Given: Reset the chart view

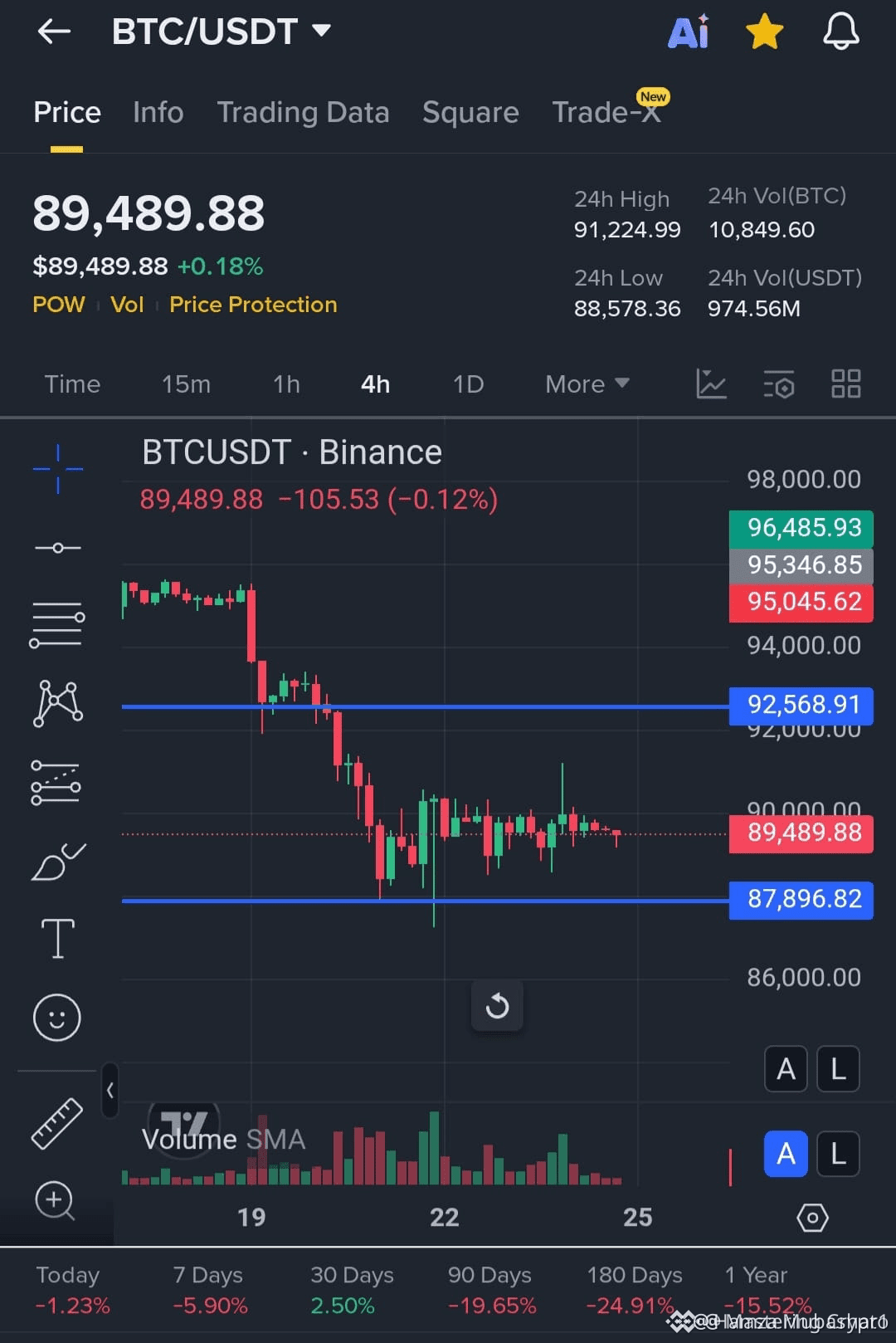Looking at the screenshot, I should pos(497,1006).
